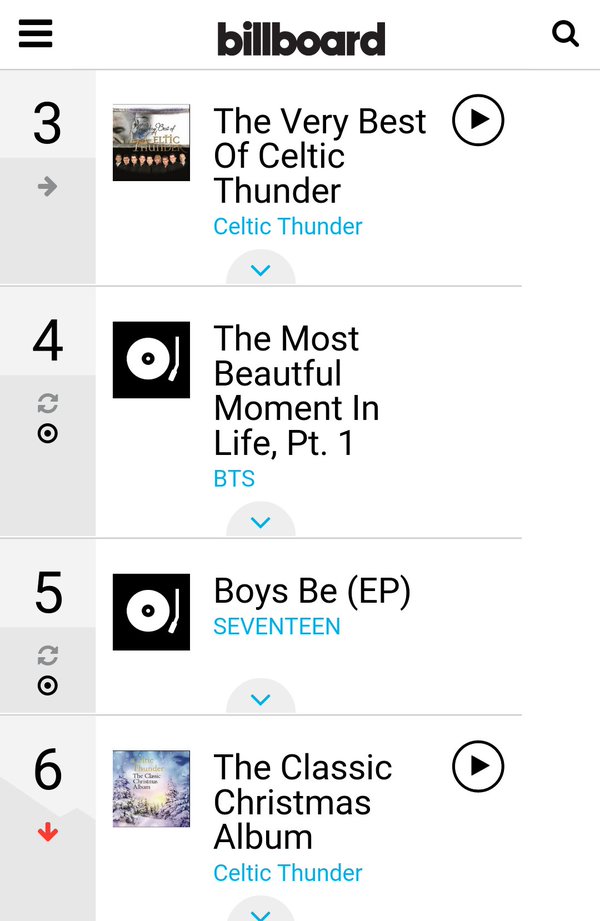Expand details for The Very Best Of Celtic Thunder
The height and width of the screenshot is (921, 600).
click(261, 270)
